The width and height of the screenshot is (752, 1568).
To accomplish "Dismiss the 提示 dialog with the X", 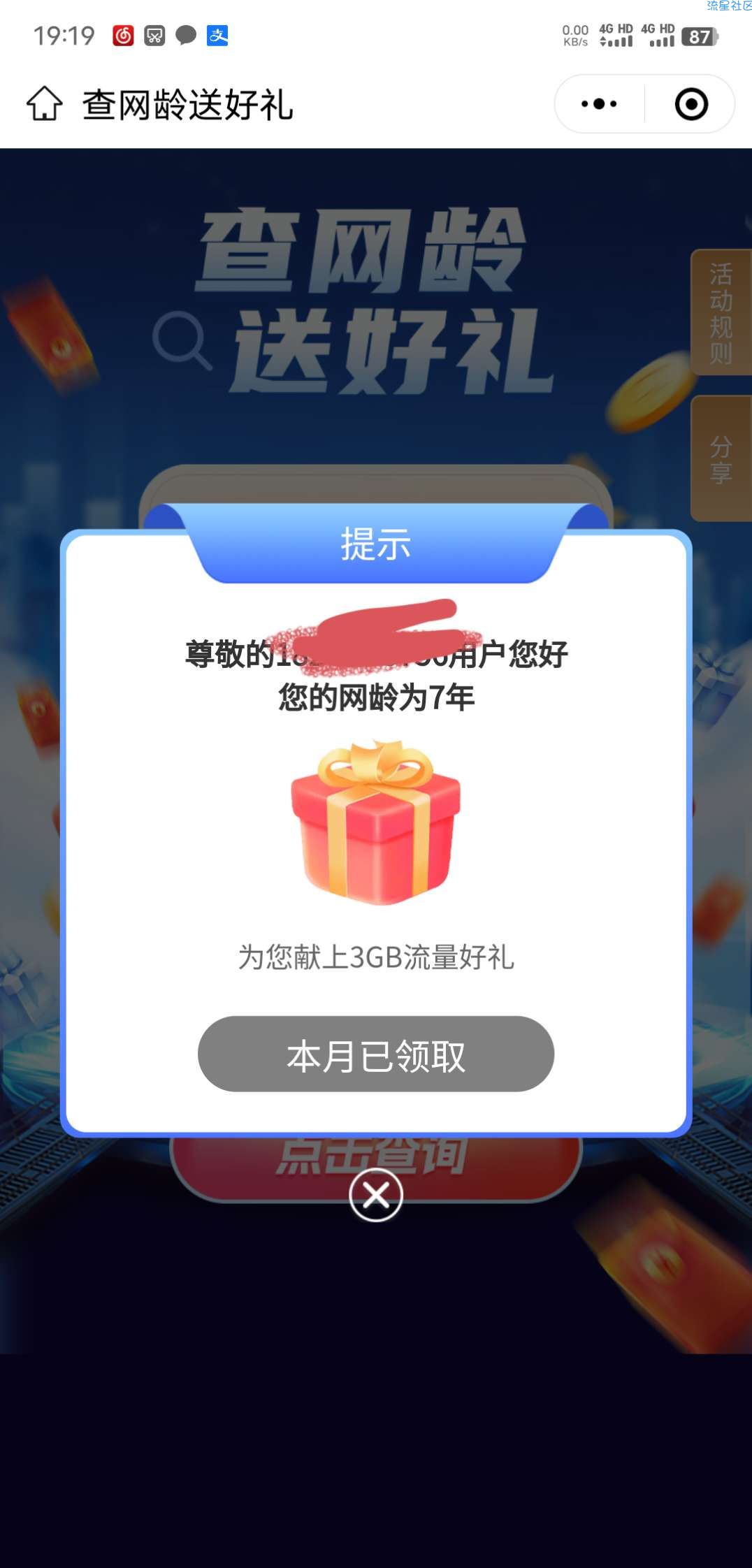I will pos(375,1196).
